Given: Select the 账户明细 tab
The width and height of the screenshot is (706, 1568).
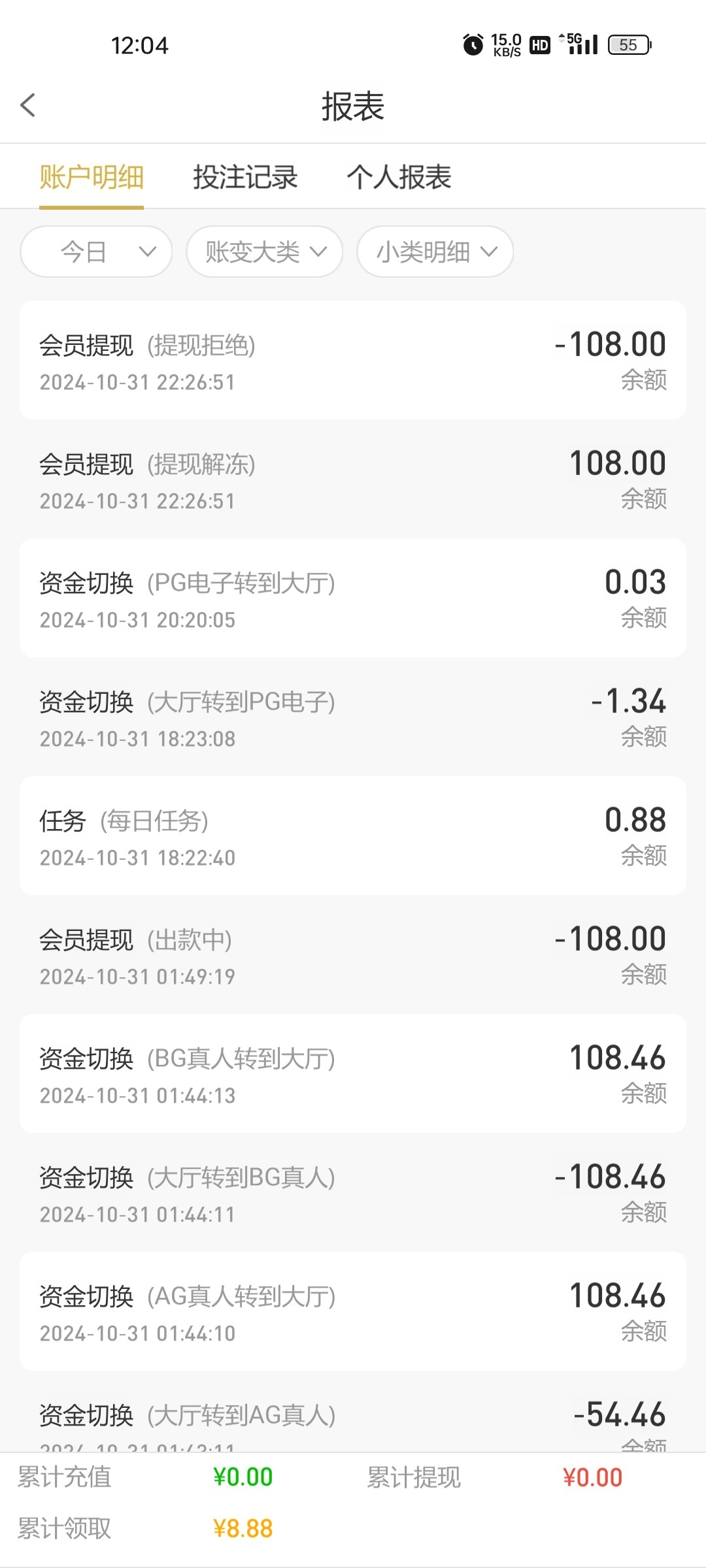Looking at the screenshot, I should (92, 177).
